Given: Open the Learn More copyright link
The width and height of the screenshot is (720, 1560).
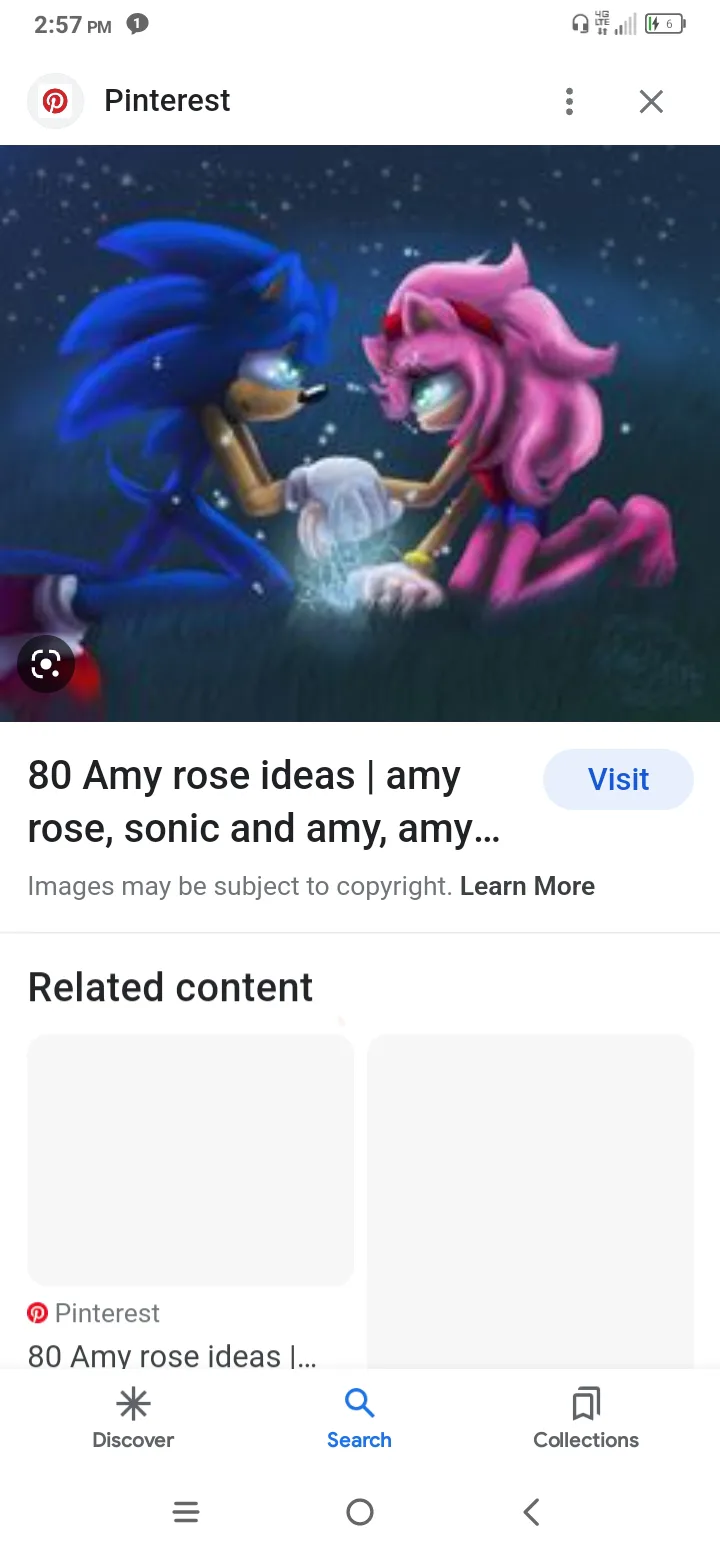Looking at the screenshot, I should [527, 886].
